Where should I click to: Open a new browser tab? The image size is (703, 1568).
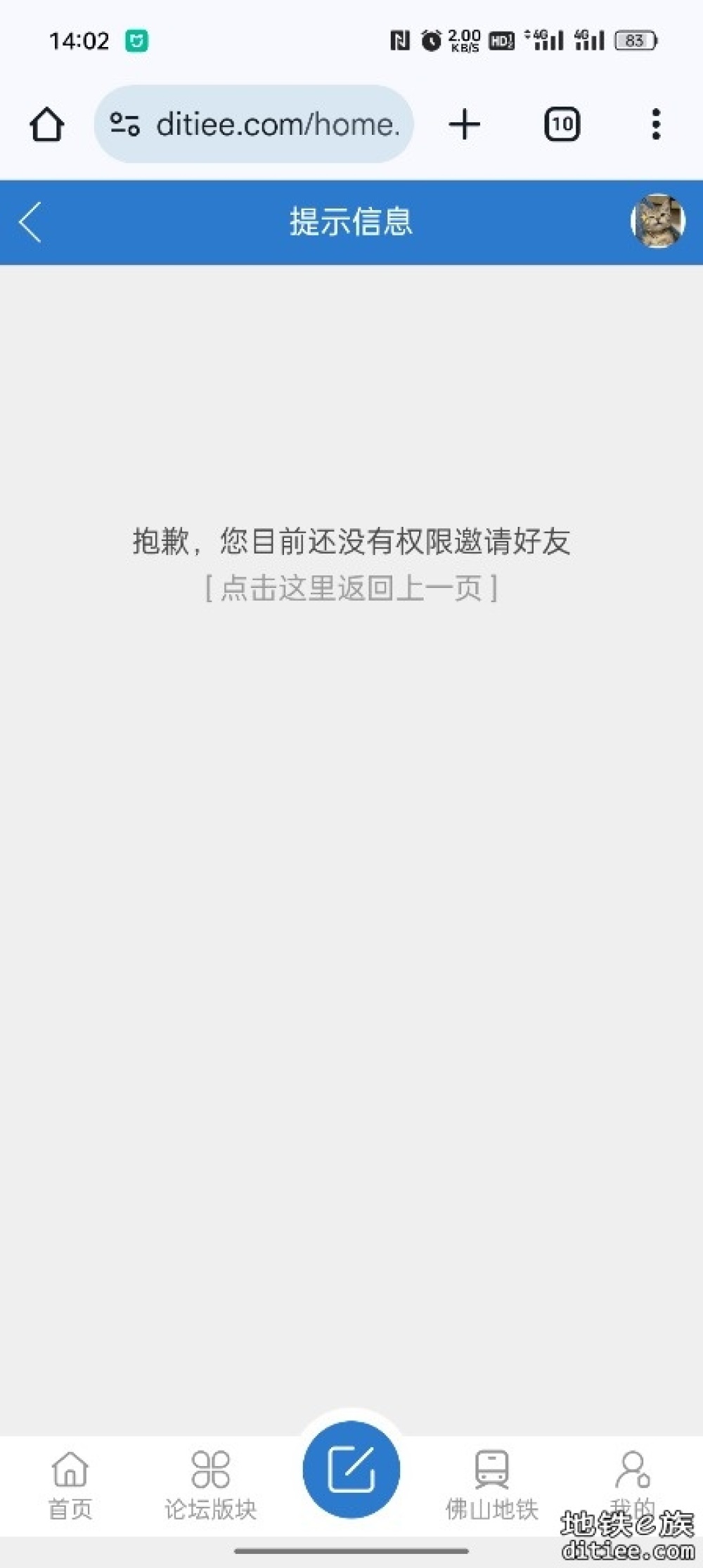pos(464,124)
